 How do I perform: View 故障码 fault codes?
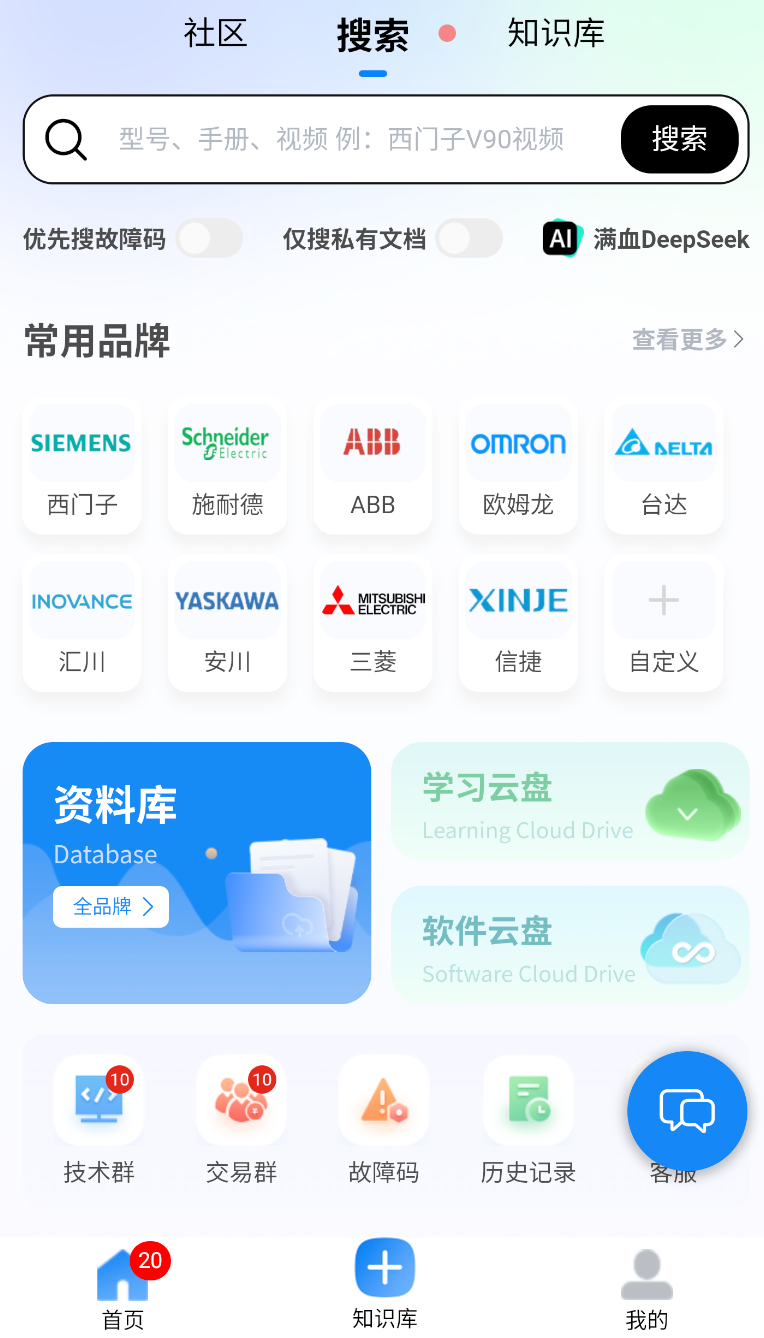coord(384,1120)
